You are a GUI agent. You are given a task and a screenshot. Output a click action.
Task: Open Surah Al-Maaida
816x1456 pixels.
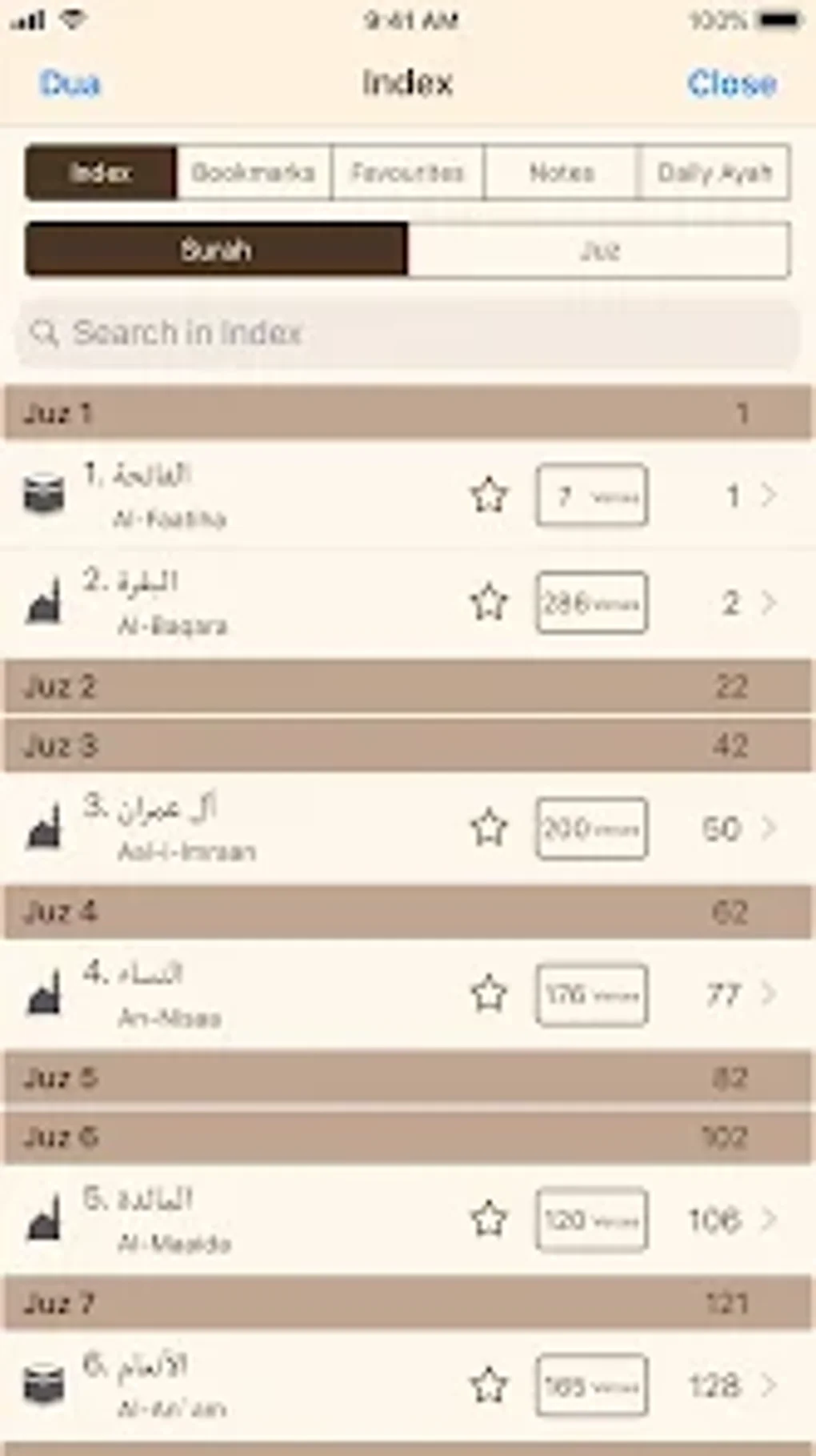(408, 1220)
